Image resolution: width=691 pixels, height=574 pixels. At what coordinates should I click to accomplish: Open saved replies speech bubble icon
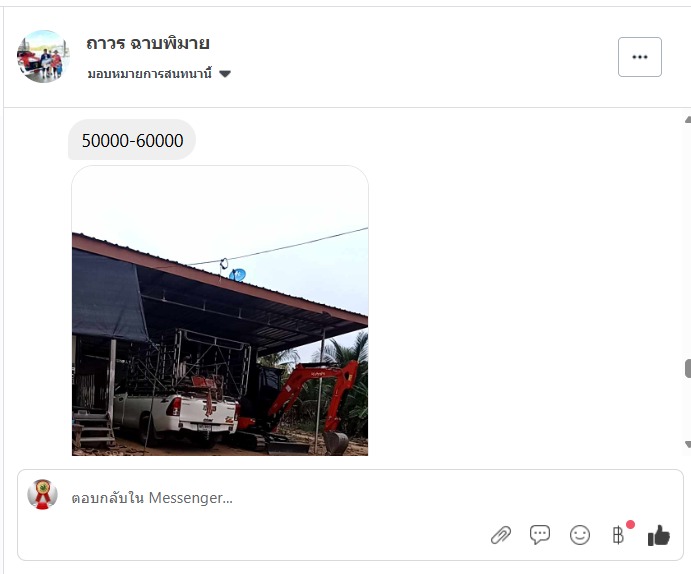pos(540,535)
